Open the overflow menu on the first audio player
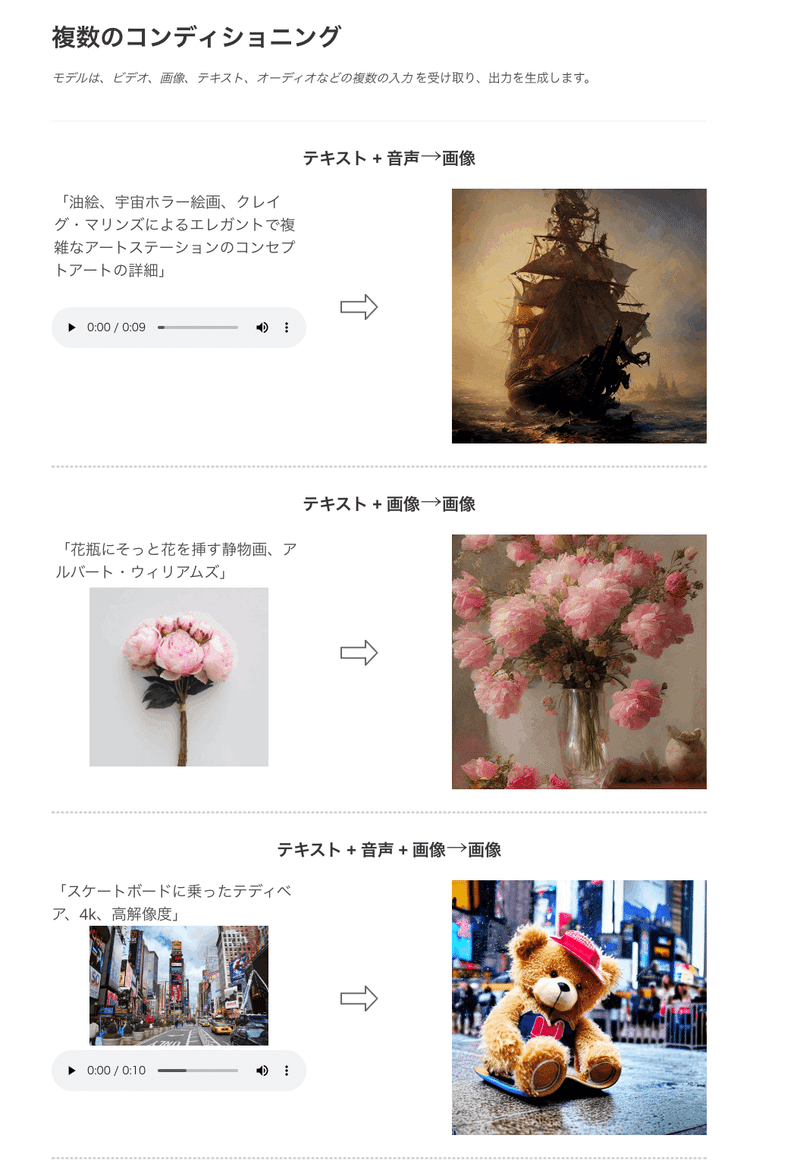 287,327
